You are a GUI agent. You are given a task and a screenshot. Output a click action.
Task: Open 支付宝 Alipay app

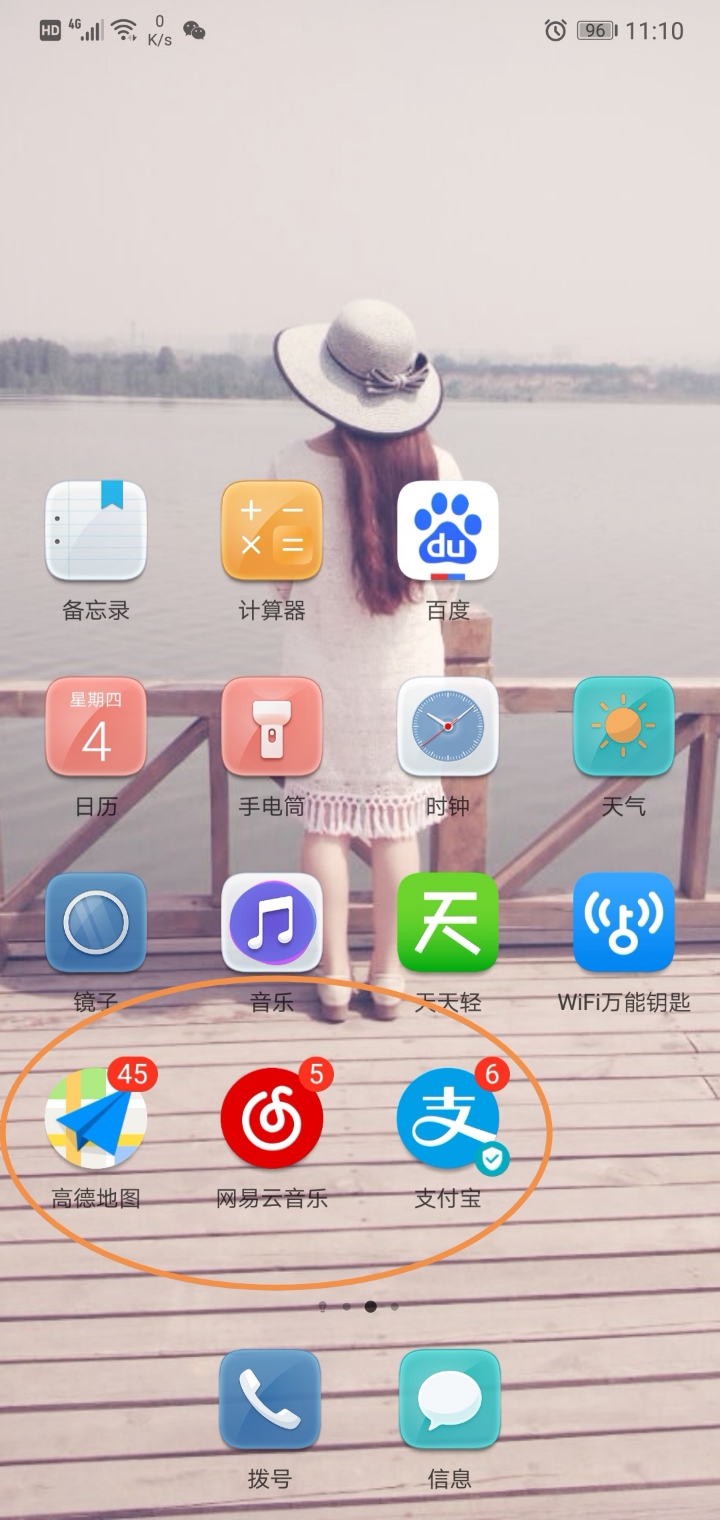pos(448,1119)
